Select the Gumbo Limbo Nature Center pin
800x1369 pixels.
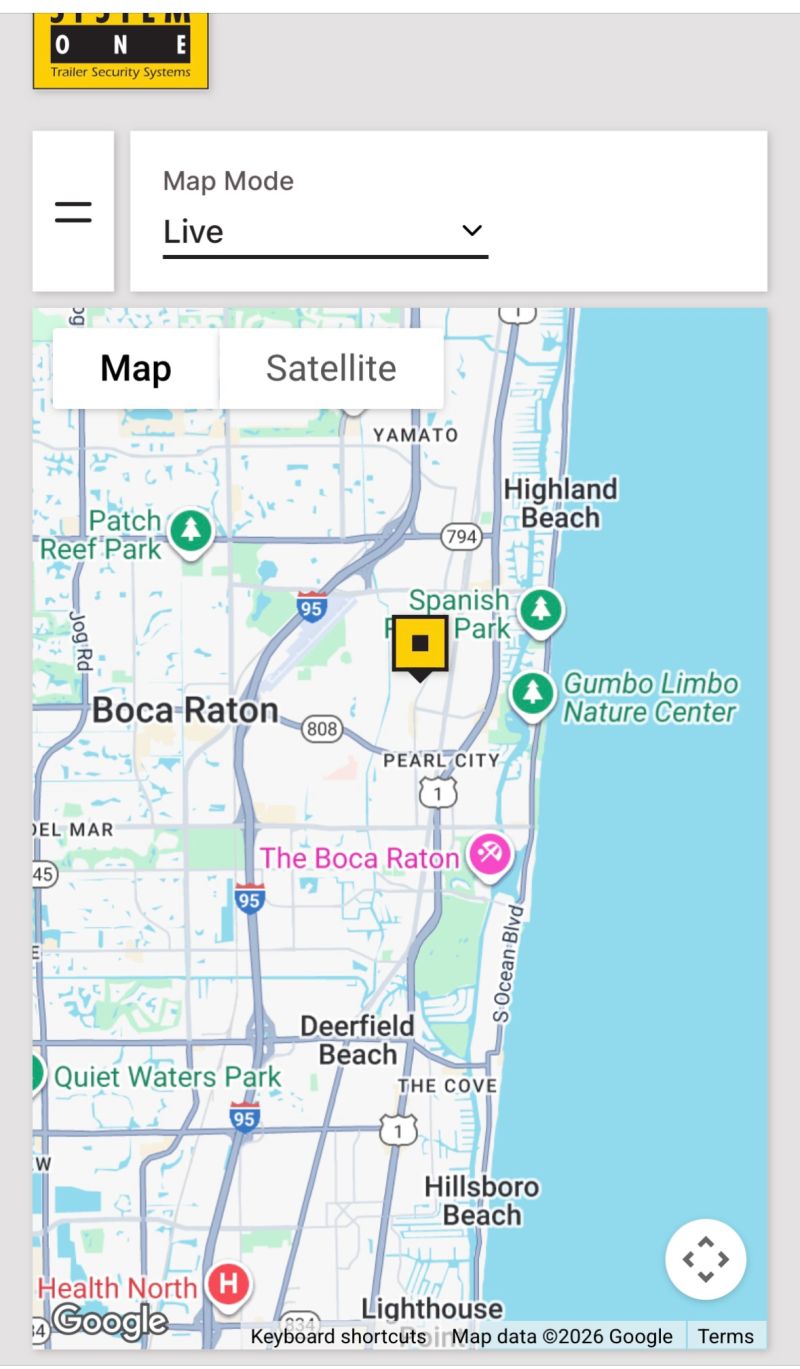tap(533, 693)
